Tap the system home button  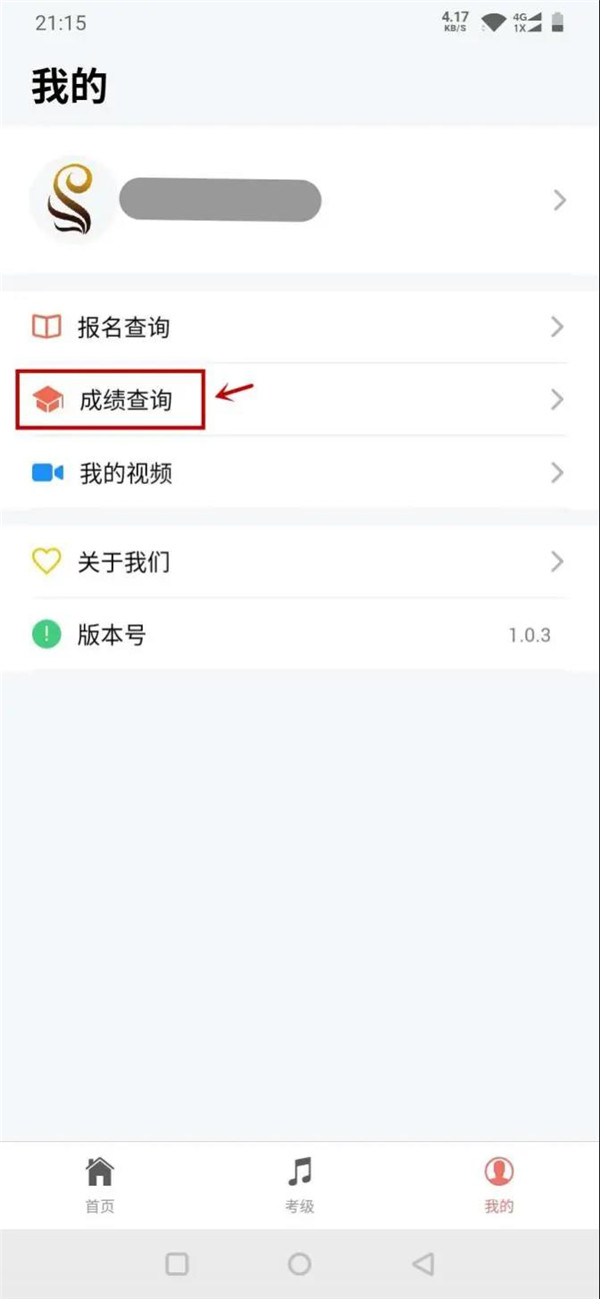tap(300, 1264)
